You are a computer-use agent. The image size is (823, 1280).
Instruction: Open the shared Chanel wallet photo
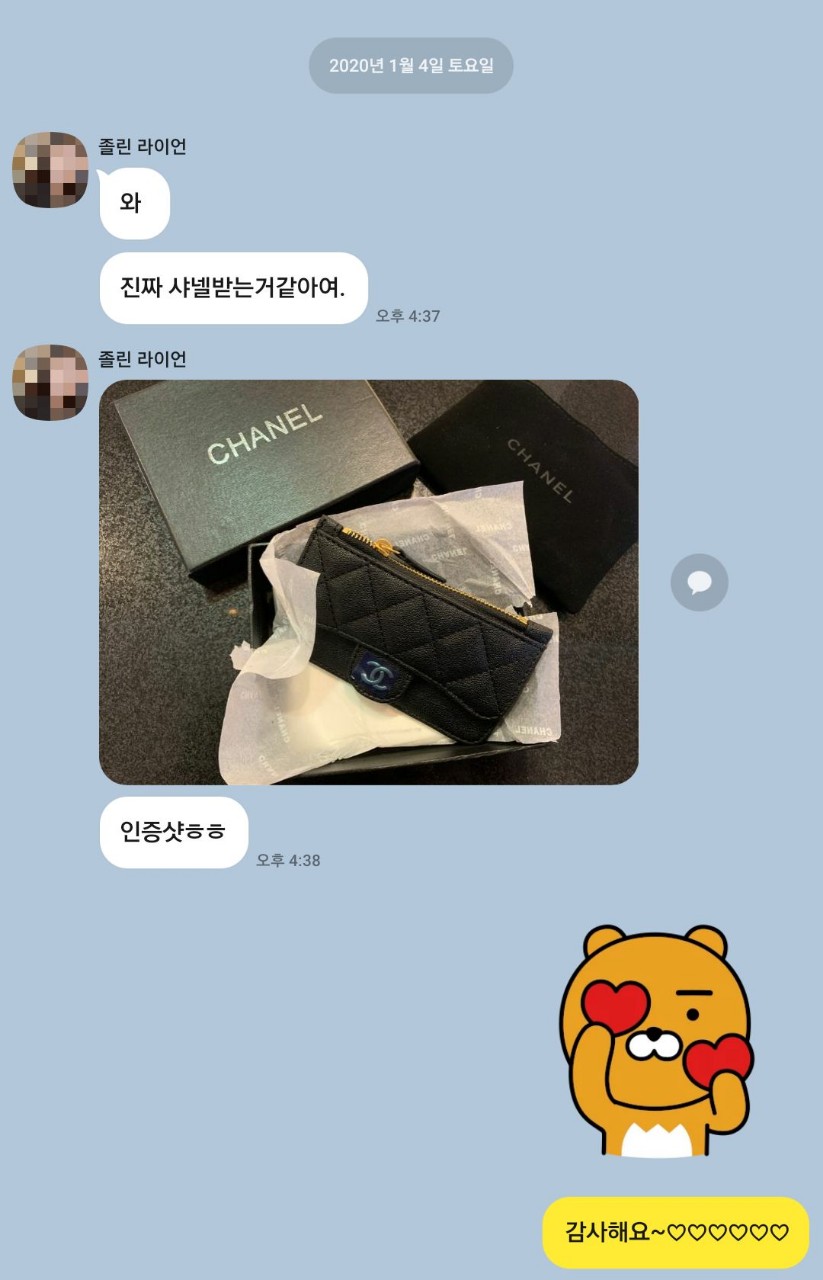click(x=368, y=582)
